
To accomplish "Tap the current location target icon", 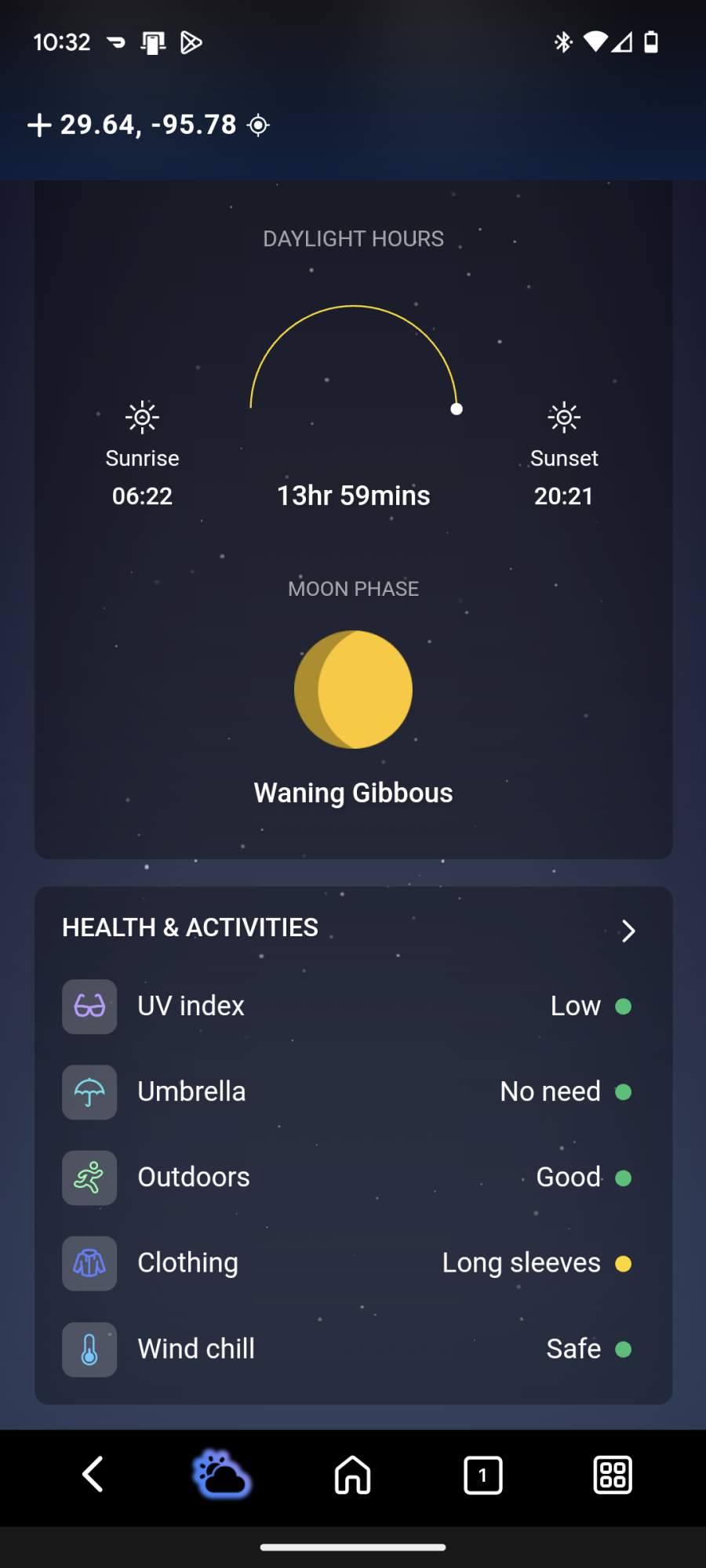I will (x=258, y=125).
